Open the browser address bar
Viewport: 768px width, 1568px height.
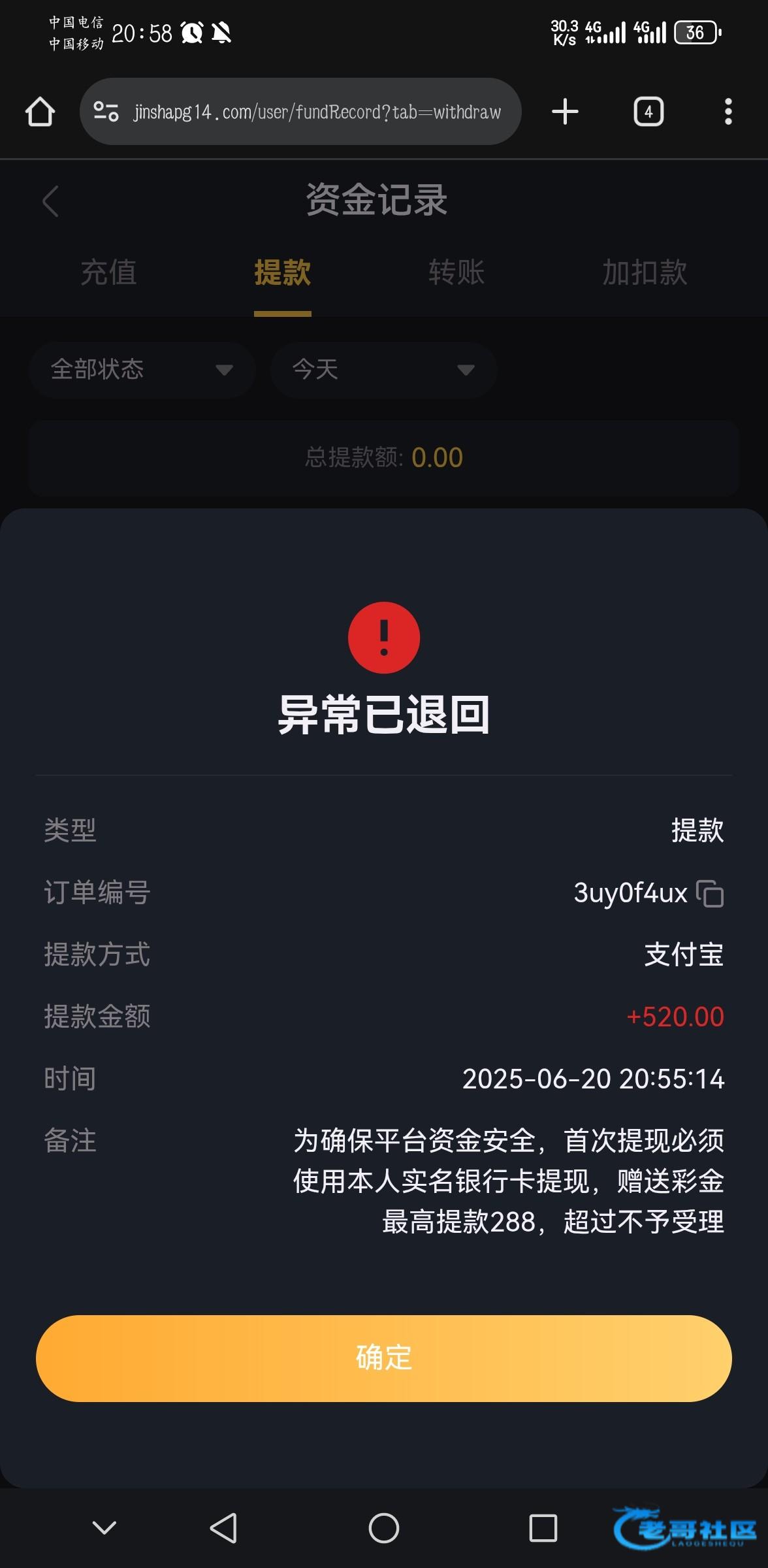click(x=300, y=112)
